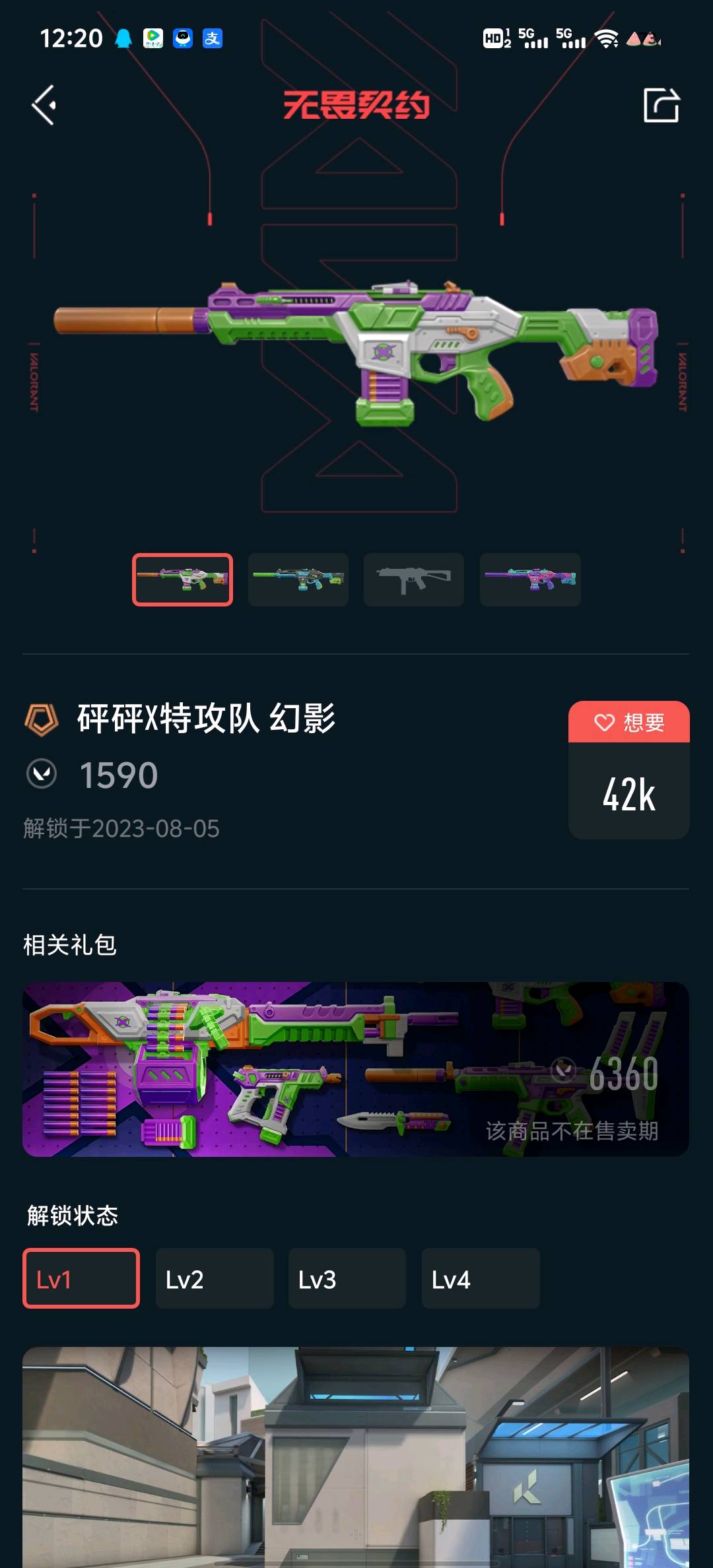
Task: Select the second teal skin variant thumbnail
Action: pos(298,579)
